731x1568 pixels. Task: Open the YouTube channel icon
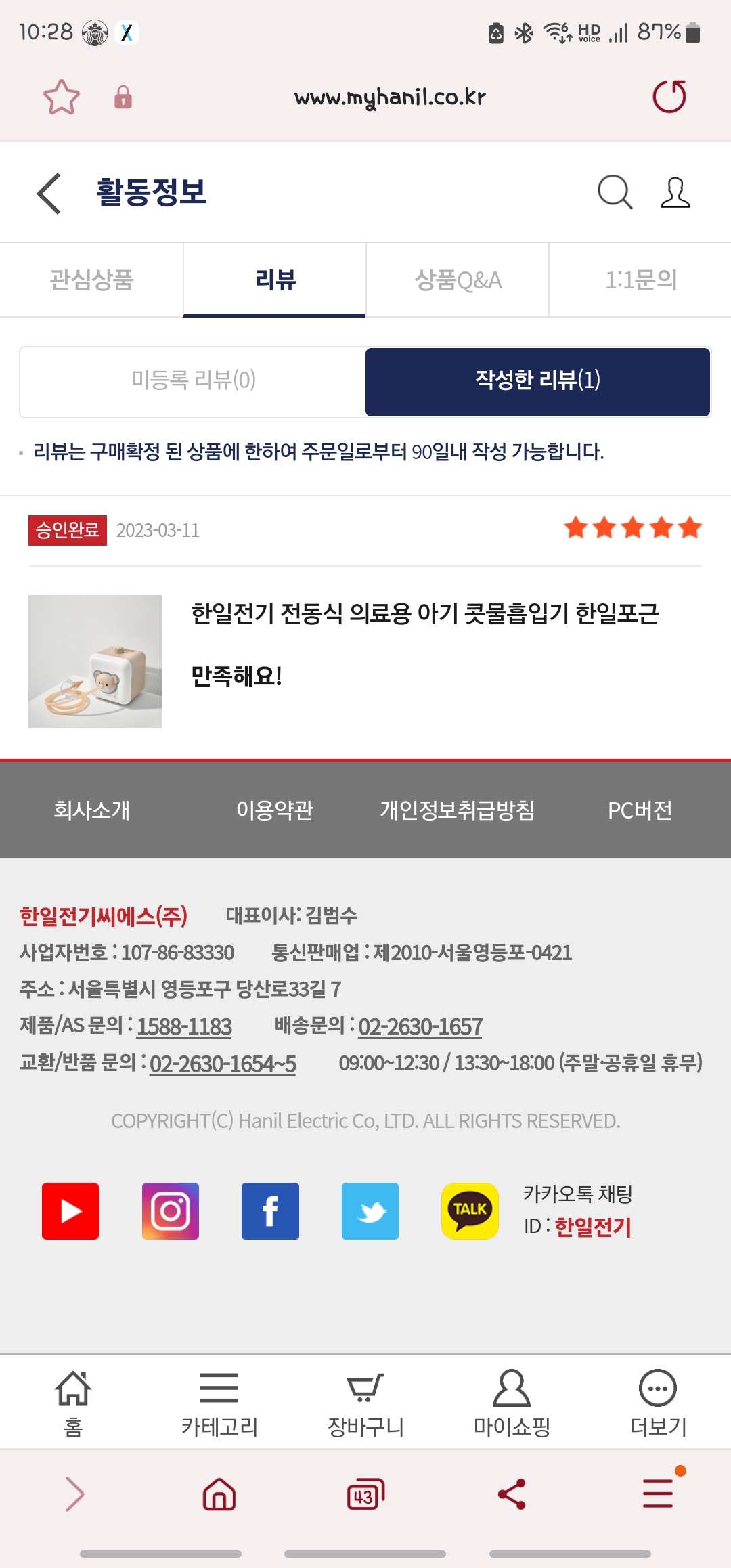[70, 1211]
